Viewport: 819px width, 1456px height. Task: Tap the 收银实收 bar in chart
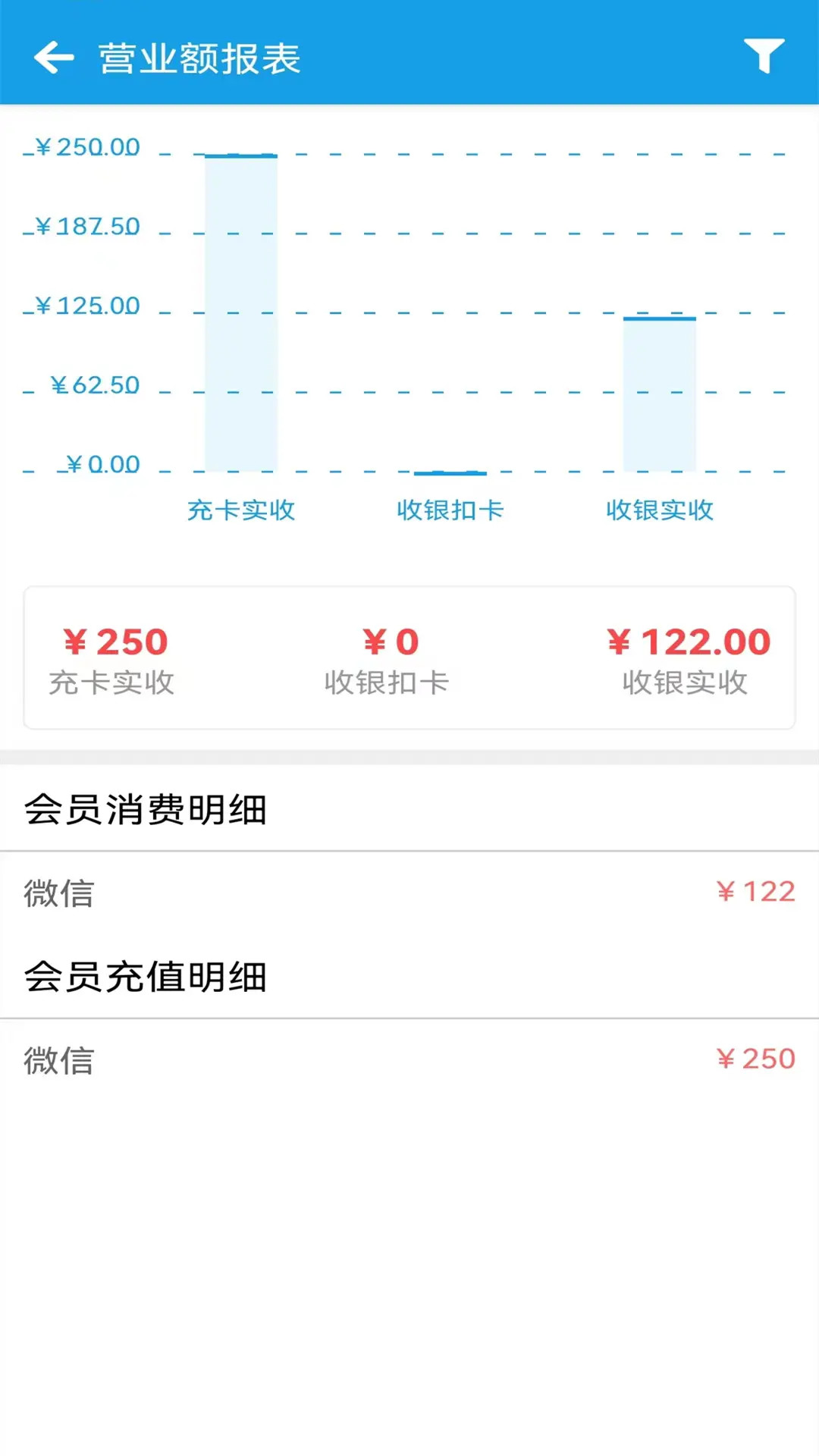659,394
